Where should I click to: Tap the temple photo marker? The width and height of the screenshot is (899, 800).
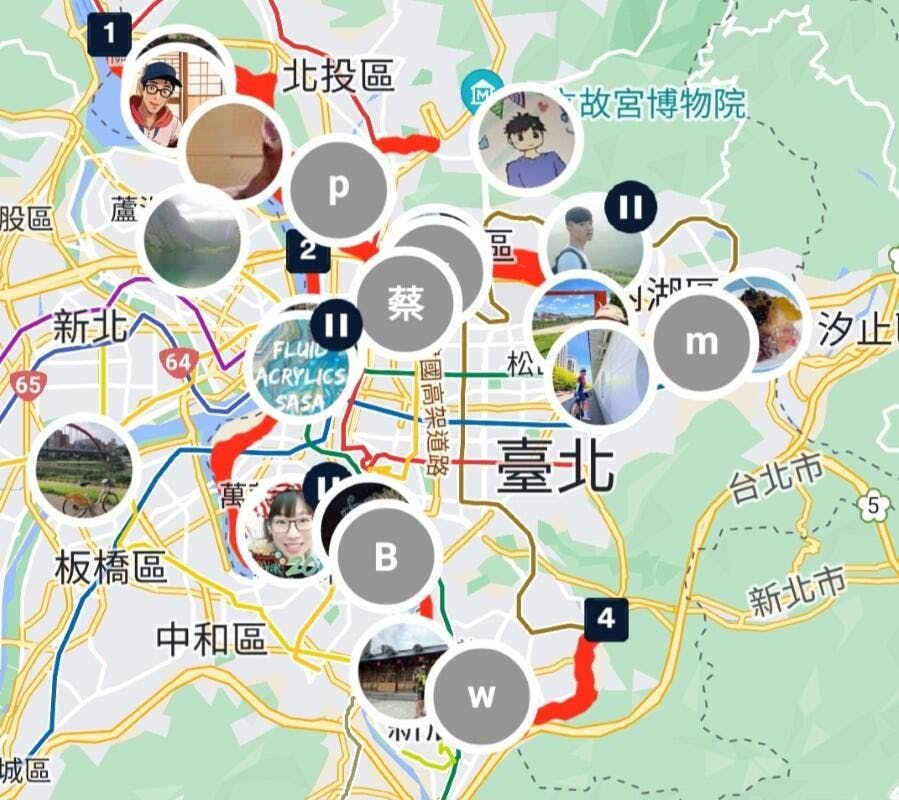(400, 668)
